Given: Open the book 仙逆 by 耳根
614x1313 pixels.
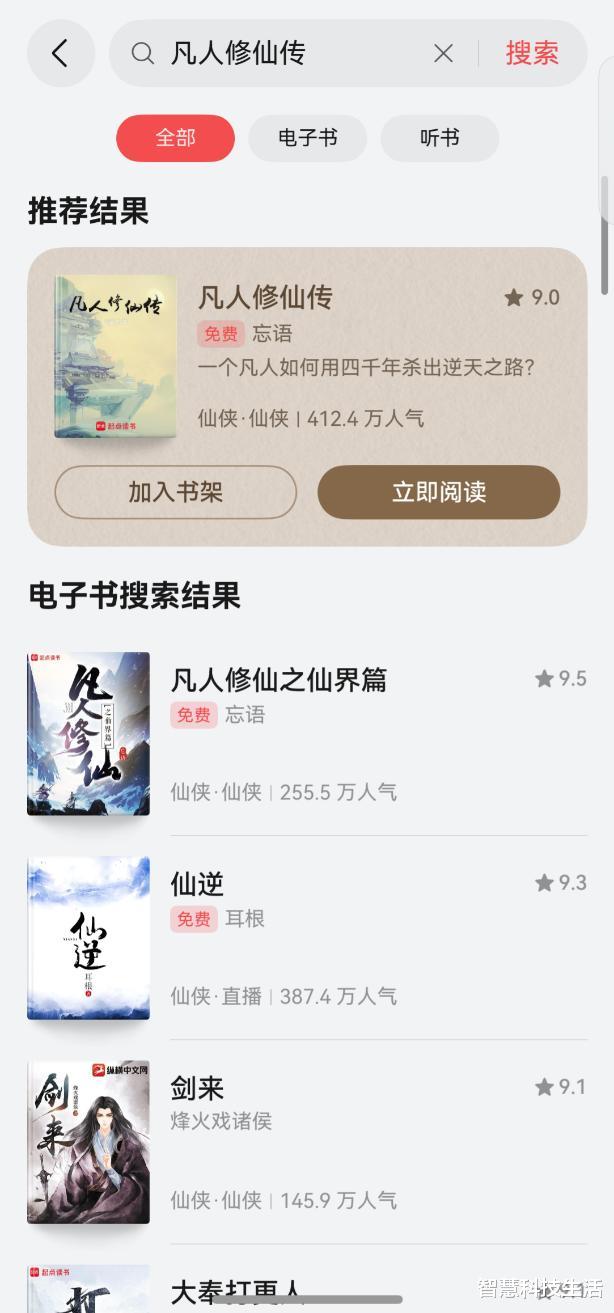Looking at the screenshot, I should point(197,884).
